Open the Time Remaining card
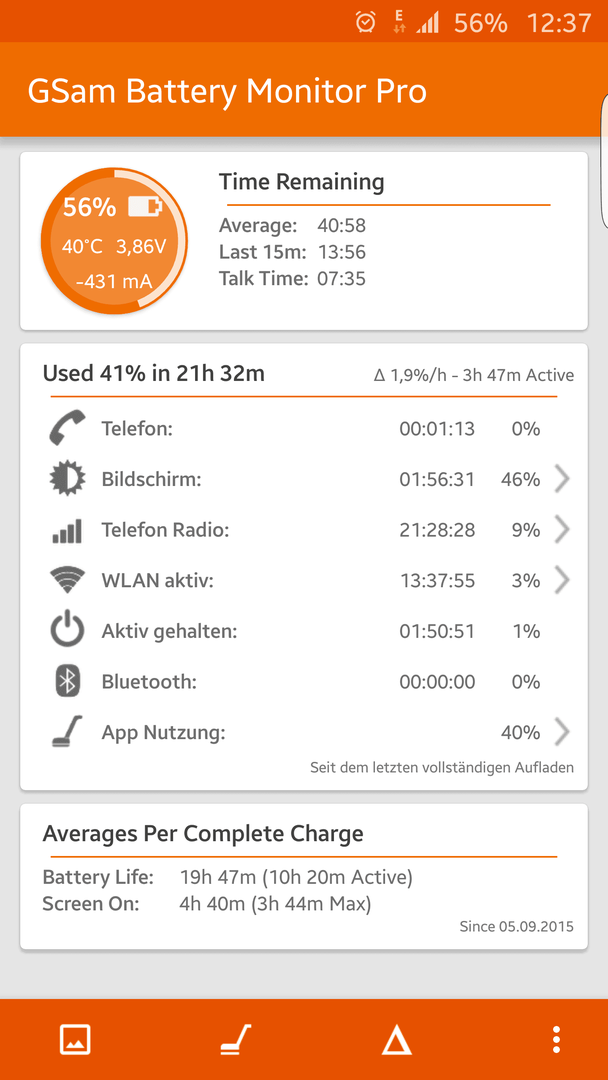Image resolution: width=608 pixels, height=1080 pixels. coord(304,241)
